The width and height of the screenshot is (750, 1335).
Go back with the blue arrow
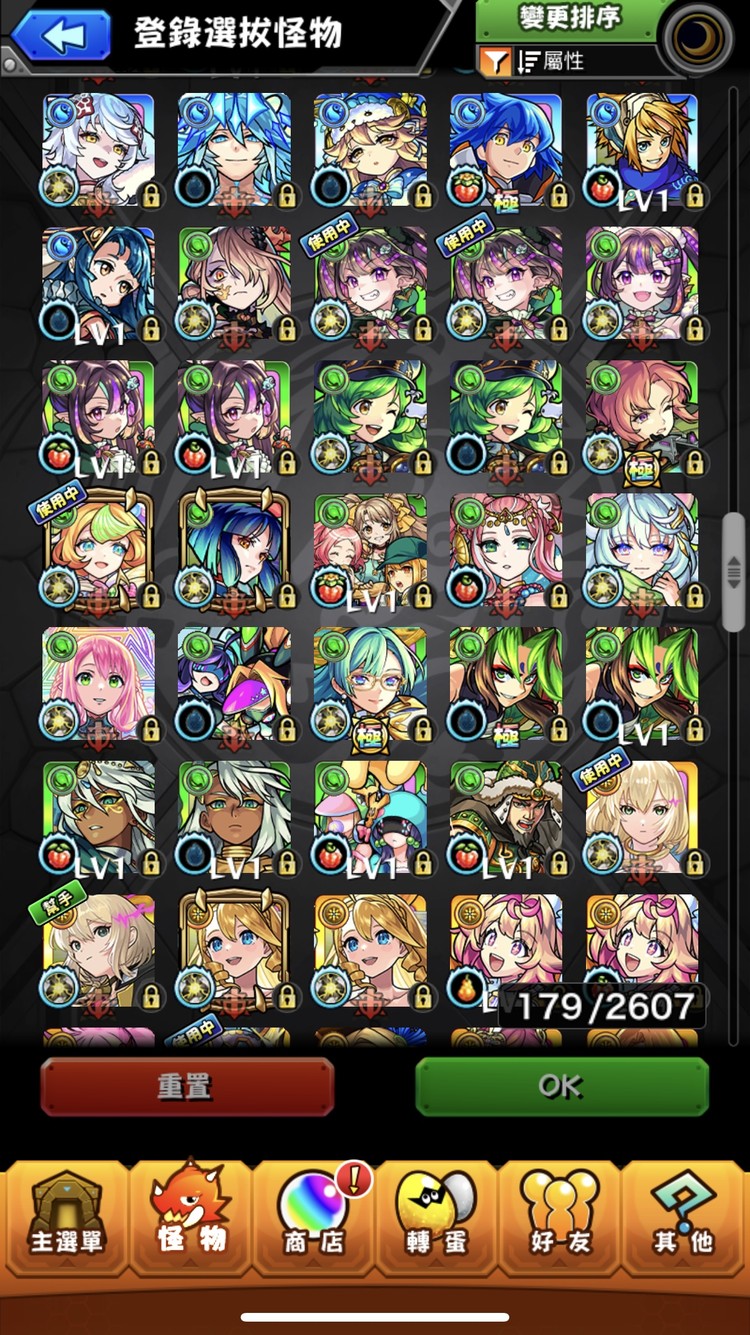(62, 36)
